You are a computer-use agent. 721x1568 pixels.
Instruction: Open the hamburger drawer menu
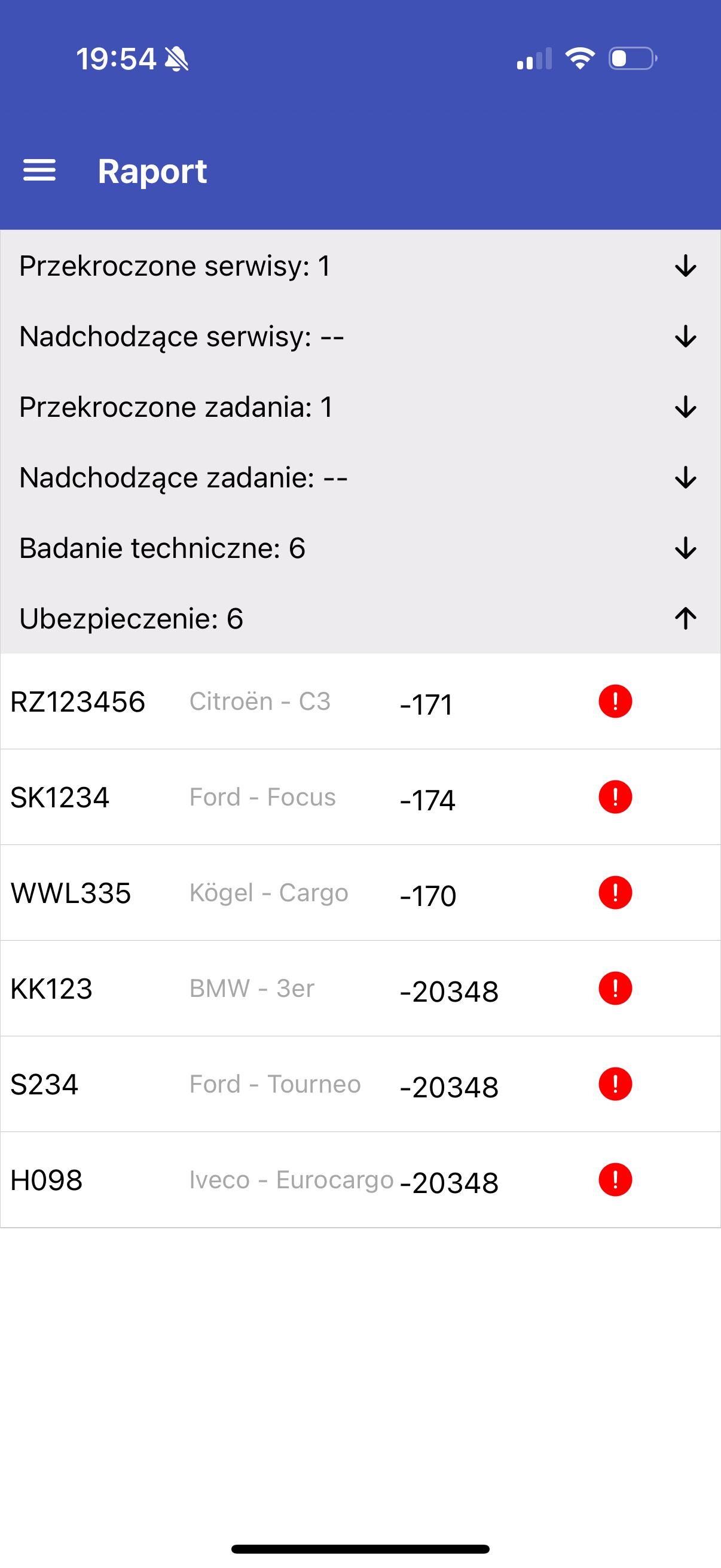[39, 170]
